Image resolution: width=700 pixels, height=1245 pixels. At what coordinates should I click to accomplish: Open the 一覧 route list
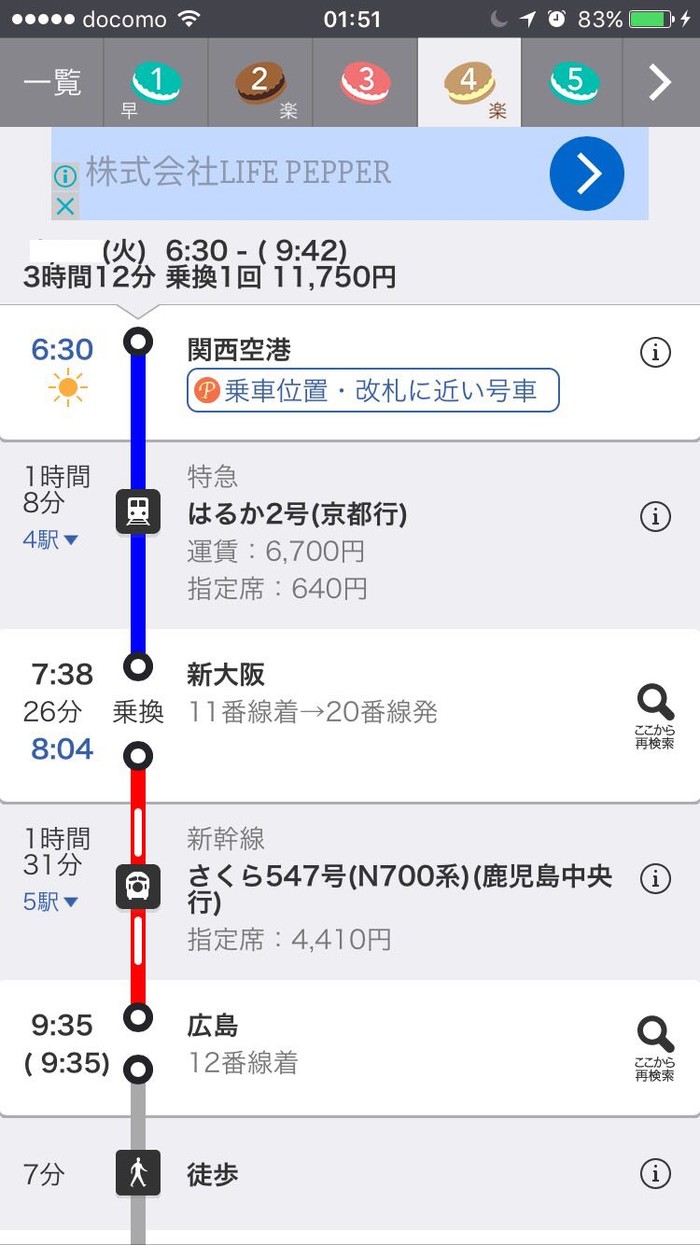pos(52,83)
